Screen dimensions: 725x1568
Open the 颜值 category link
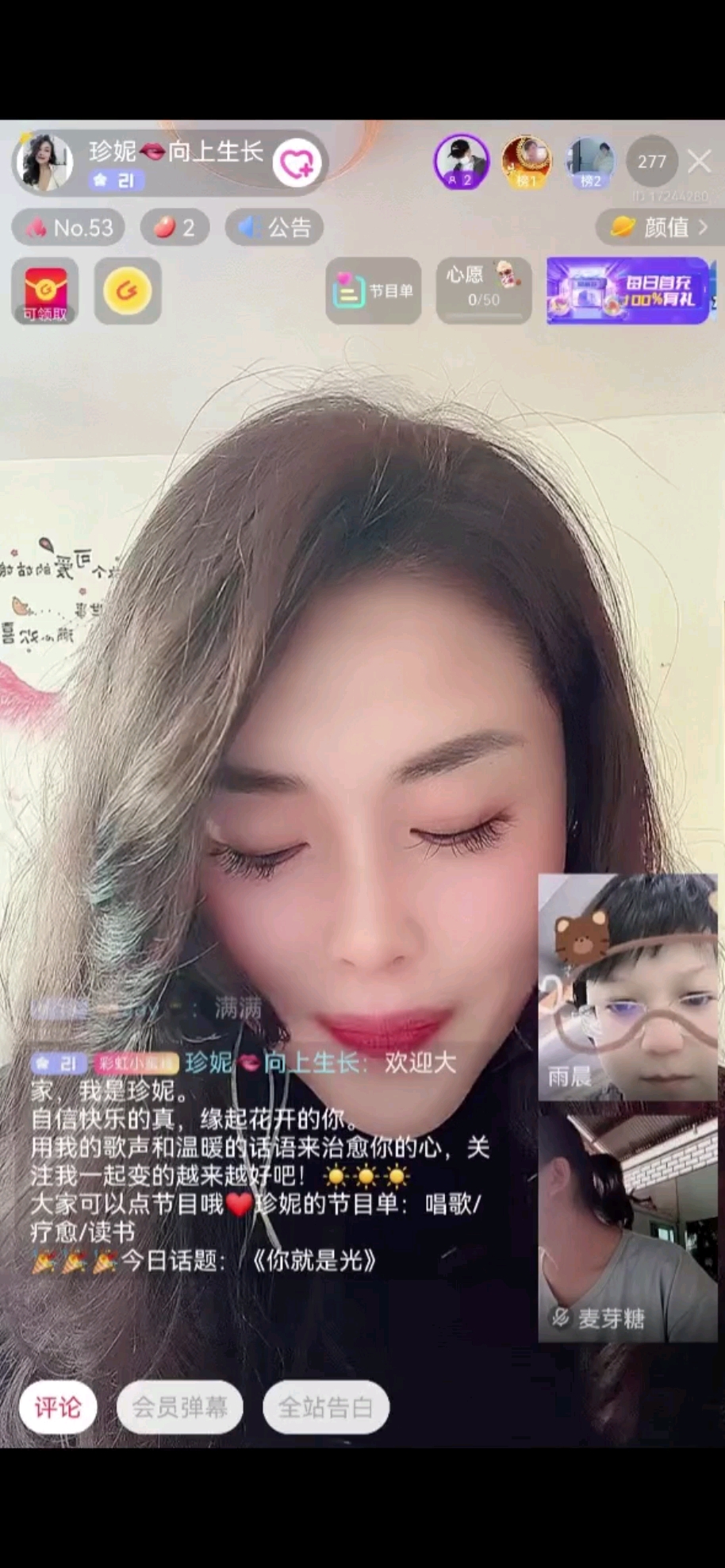pos(660,228)
